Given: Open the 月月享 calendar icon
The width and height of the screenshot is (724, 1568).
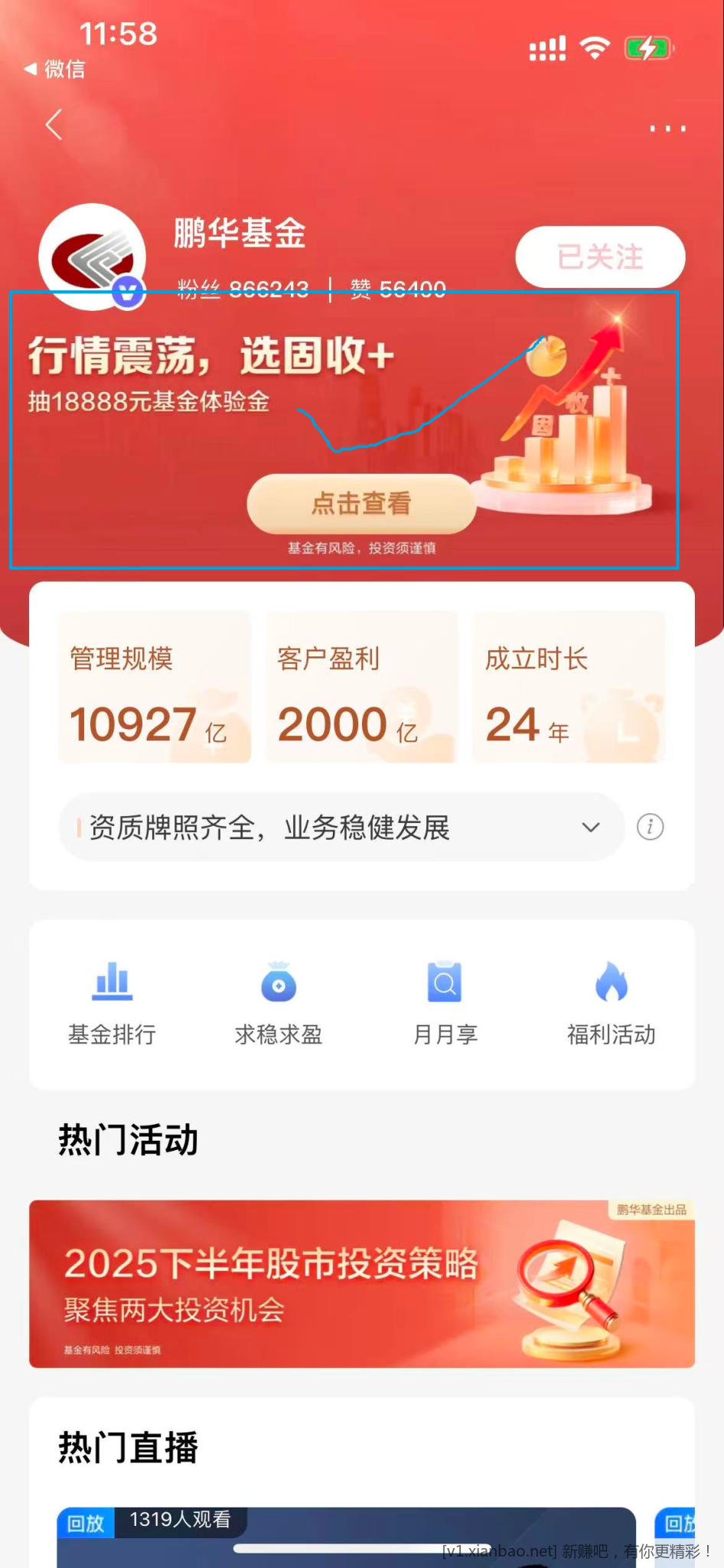Looking at the screenshot, I should tap(445, 982).
